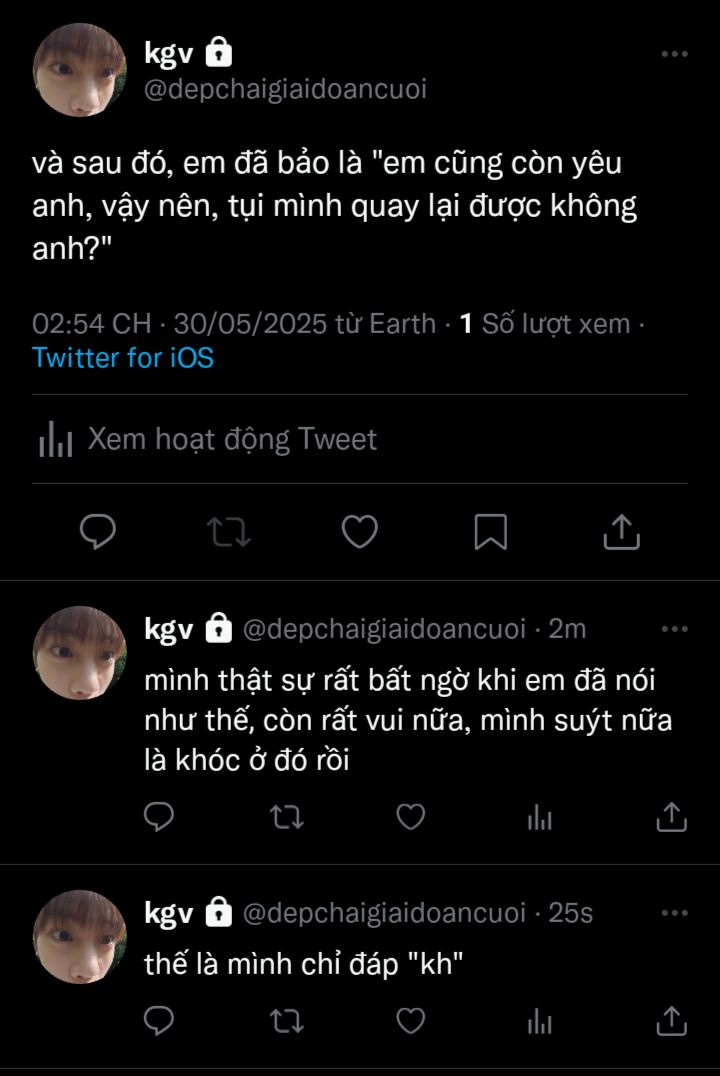Image resolution: width=720 pixels, height=1076 pixels.
Task: Bookmark the main tweet
Action: click(490, 532)
